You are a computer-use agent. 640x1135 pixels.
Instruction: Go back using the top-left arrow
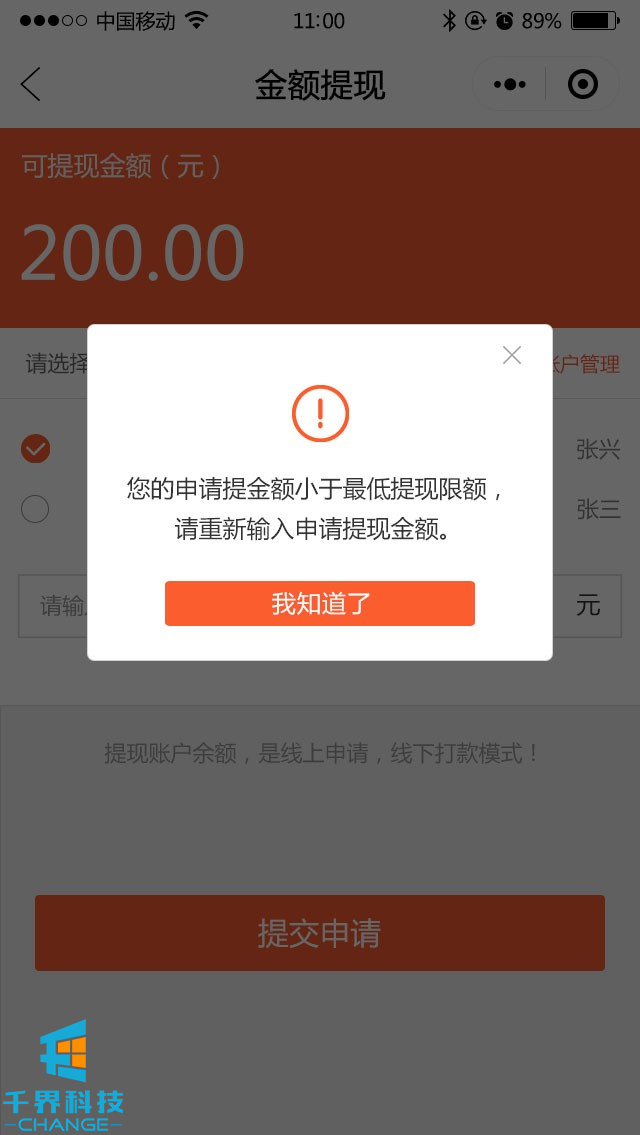coord(31,84)
